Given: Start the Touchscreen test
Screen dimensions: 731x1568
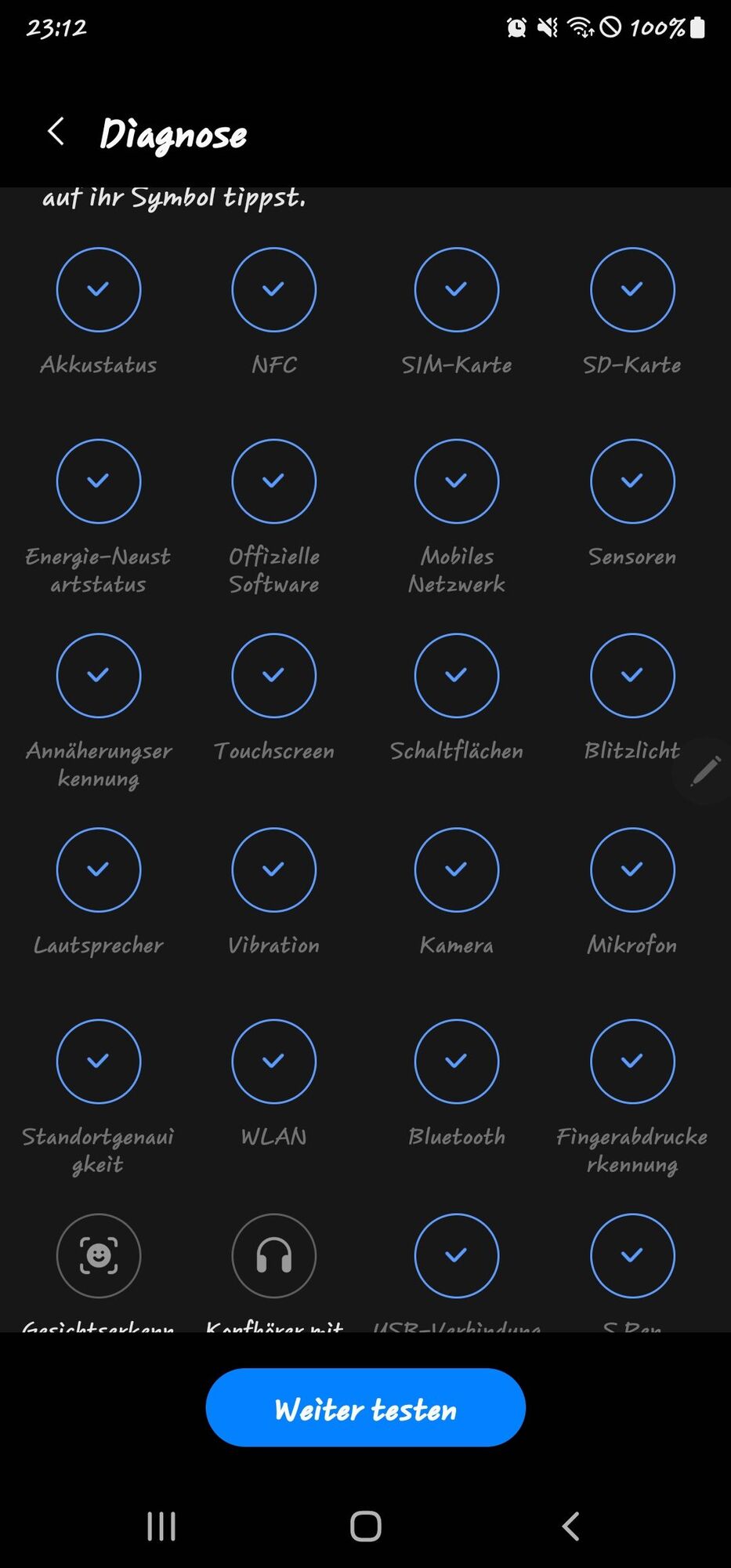Looking at the screenshot, I should [273, 675].
